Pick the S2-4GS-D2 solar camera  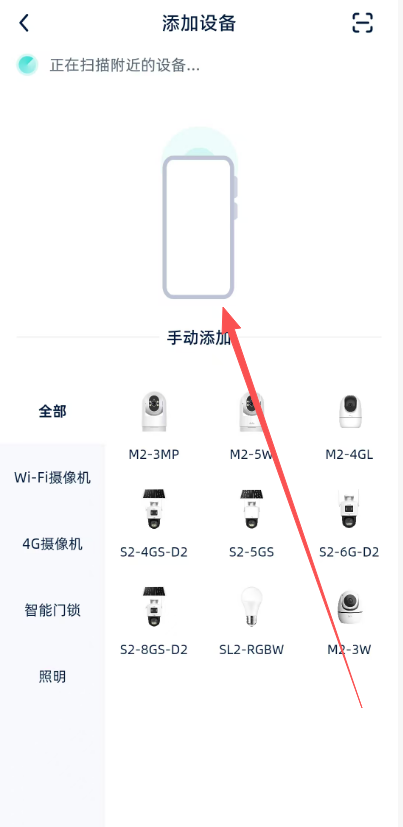click(154, 524)
